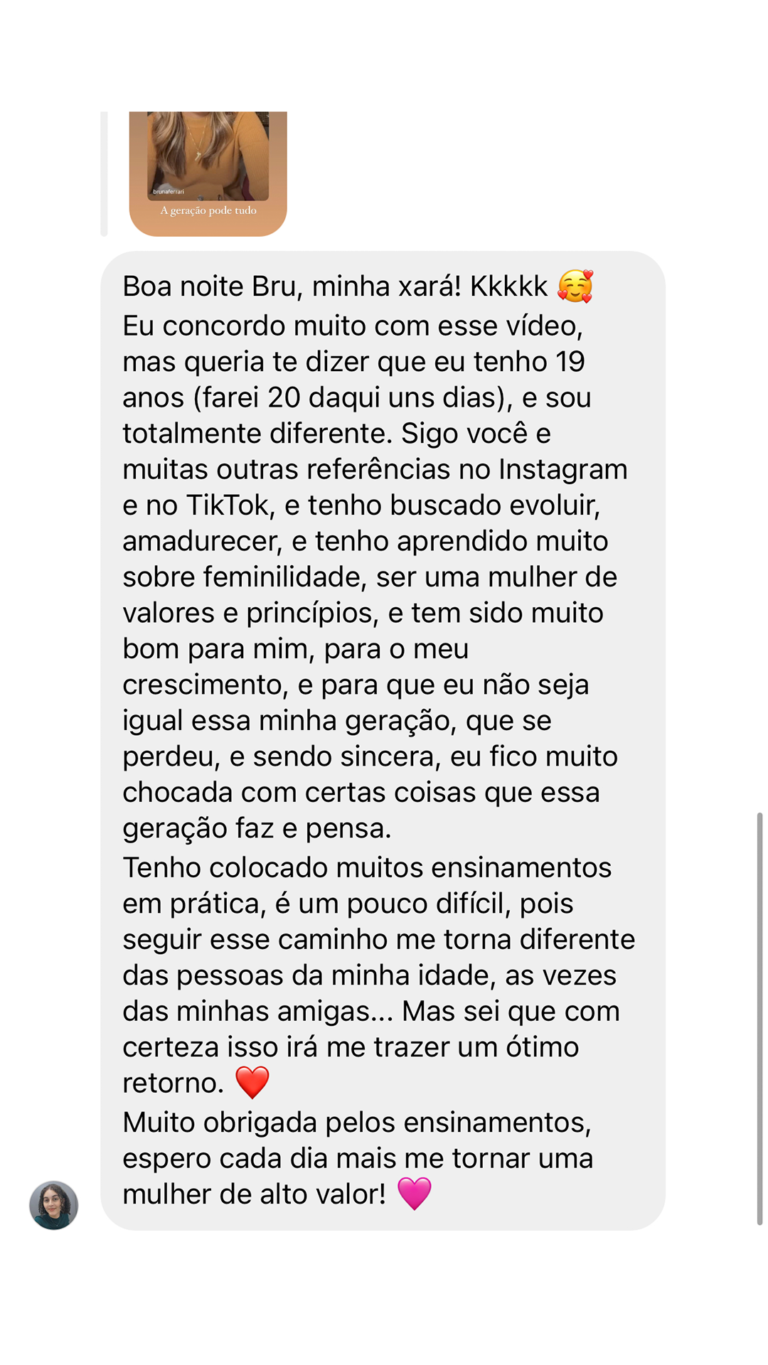Open the replied story thumbnail above the message
The height and width of the screenshot is (1365, 768).
208,172
